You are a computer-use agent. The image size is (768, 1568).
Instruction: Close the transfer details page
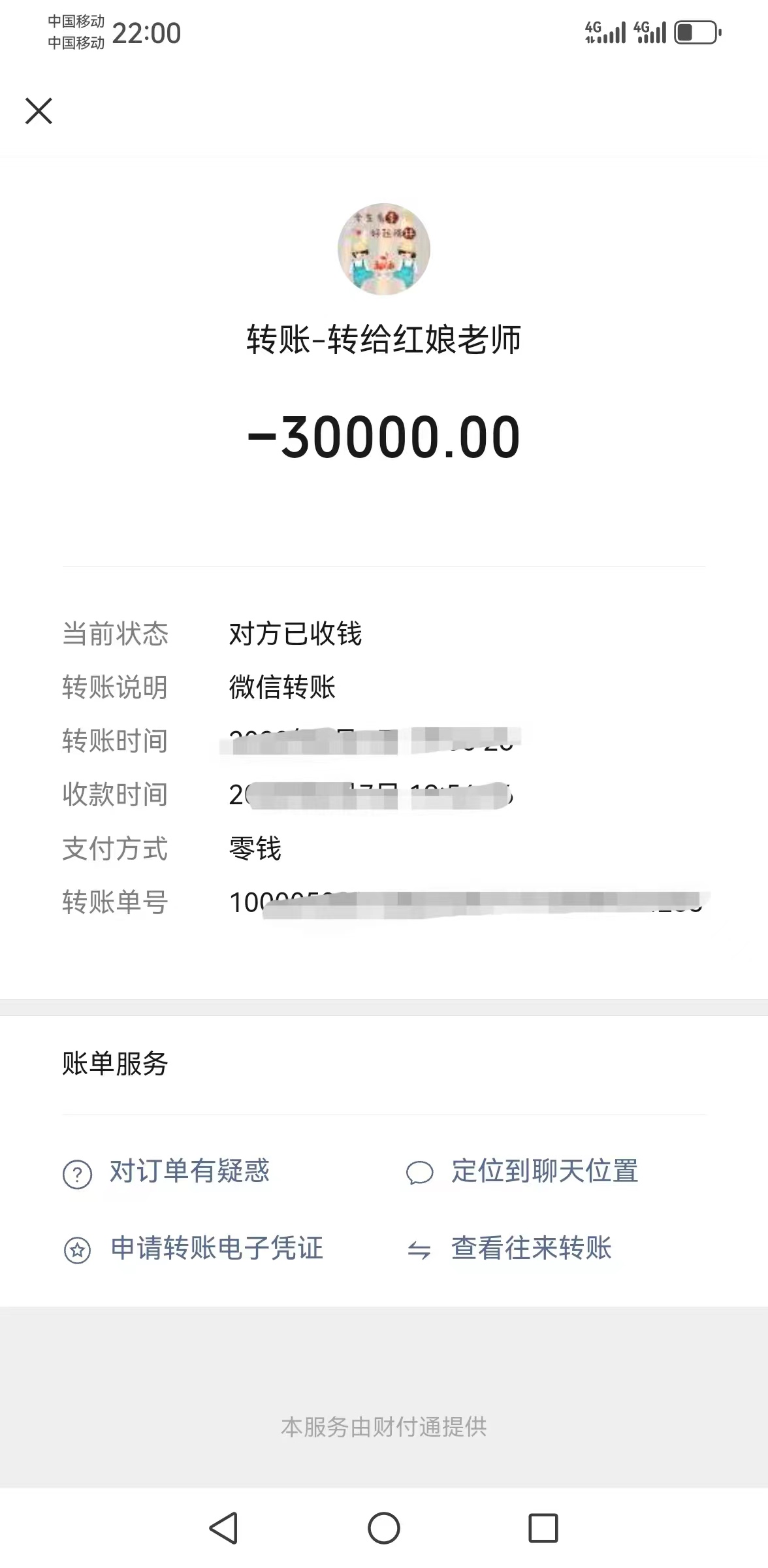[39, 111]
